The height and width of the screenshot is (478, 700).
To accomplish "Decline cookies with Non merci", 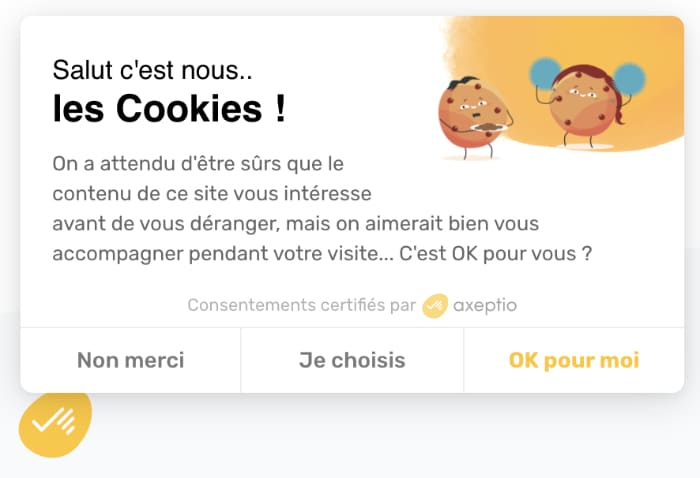I will click(130, 360).
